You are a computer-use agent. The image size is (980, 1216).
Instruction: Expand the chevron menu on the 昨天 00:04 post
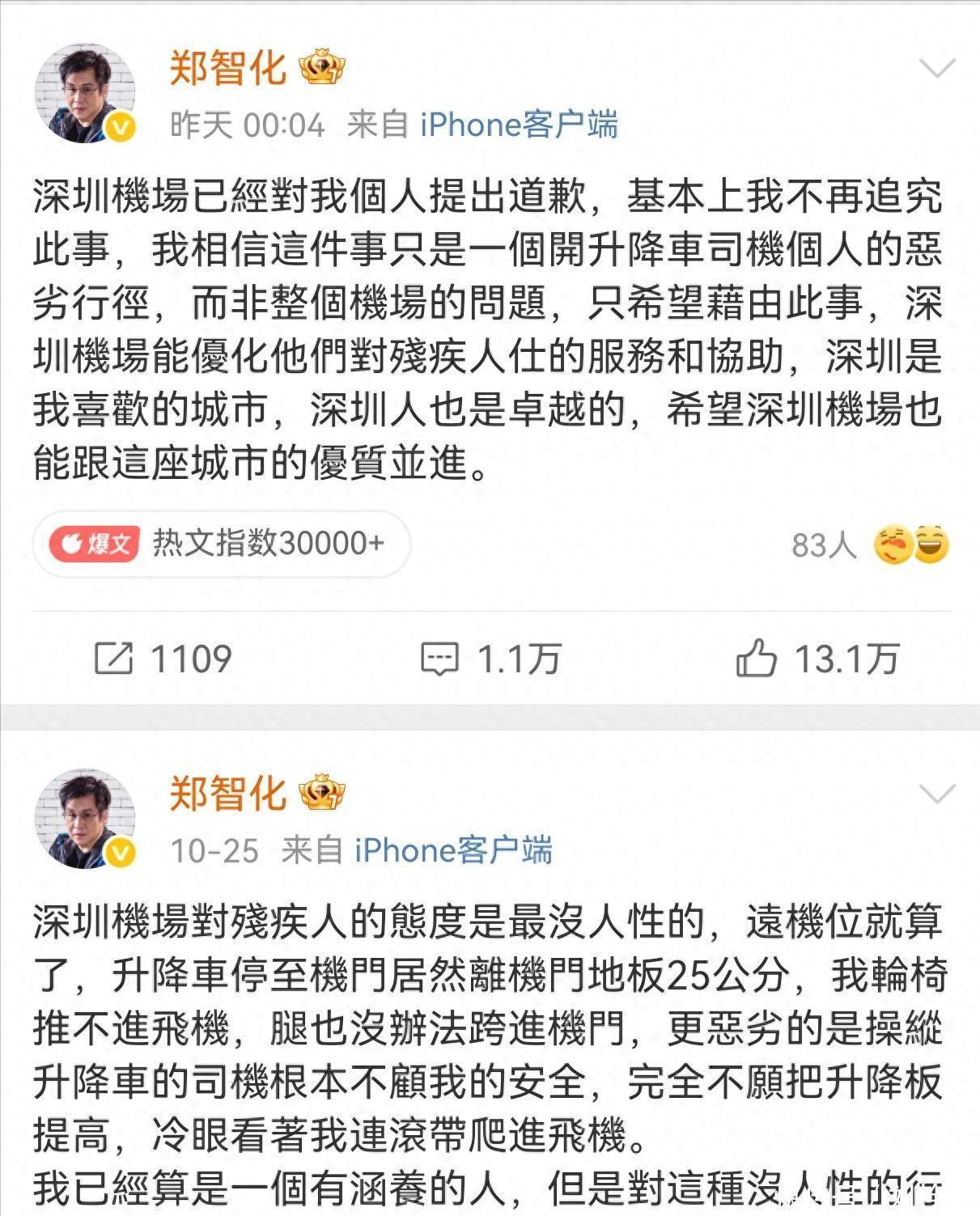click(938, 69)
